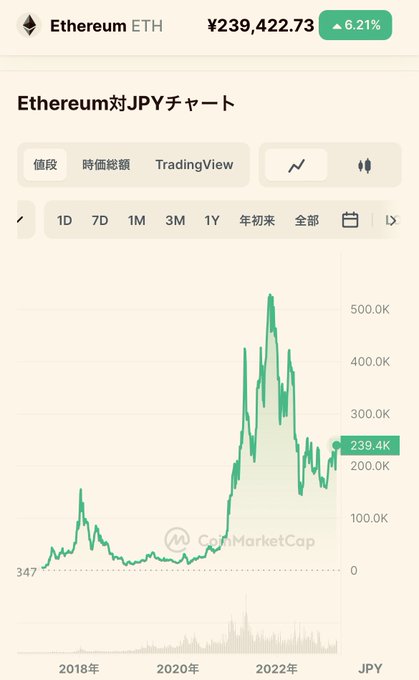Select the 年初来 range
Screen dimensions: 419x680
tap(257, 221)
